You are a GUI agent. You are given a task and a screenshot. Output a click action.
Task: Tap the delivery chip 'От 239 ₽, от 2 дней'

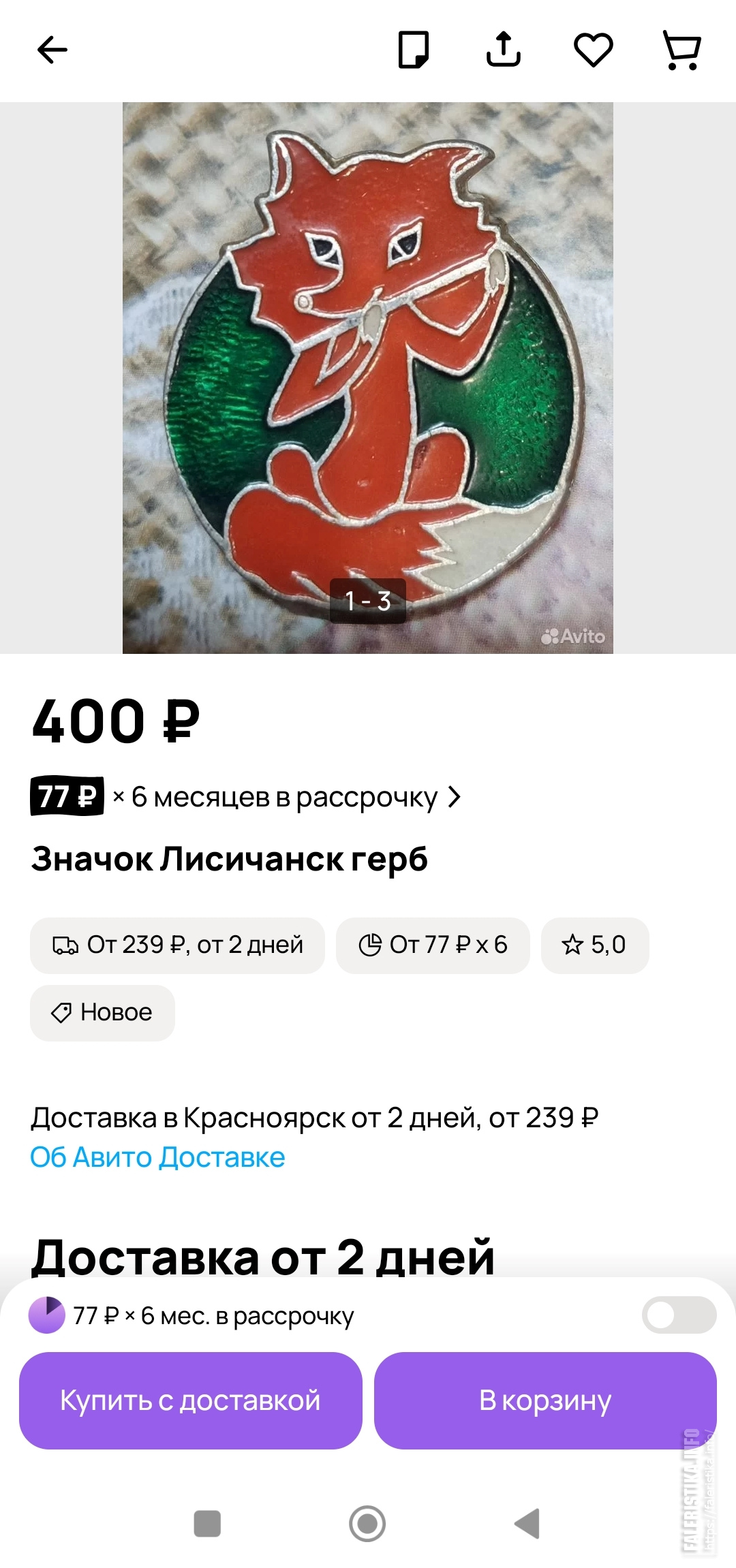coord(177,945)
